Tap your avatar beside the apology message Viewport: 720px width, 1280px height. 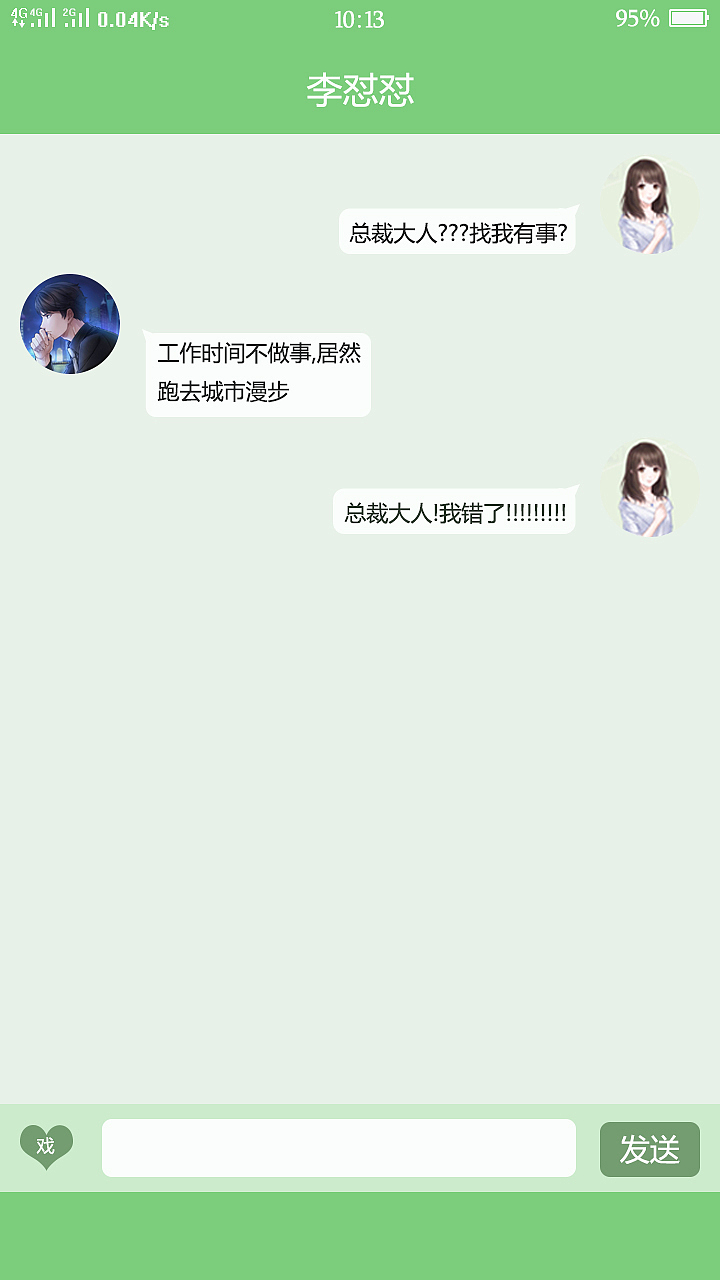click(x=649, y=490)
